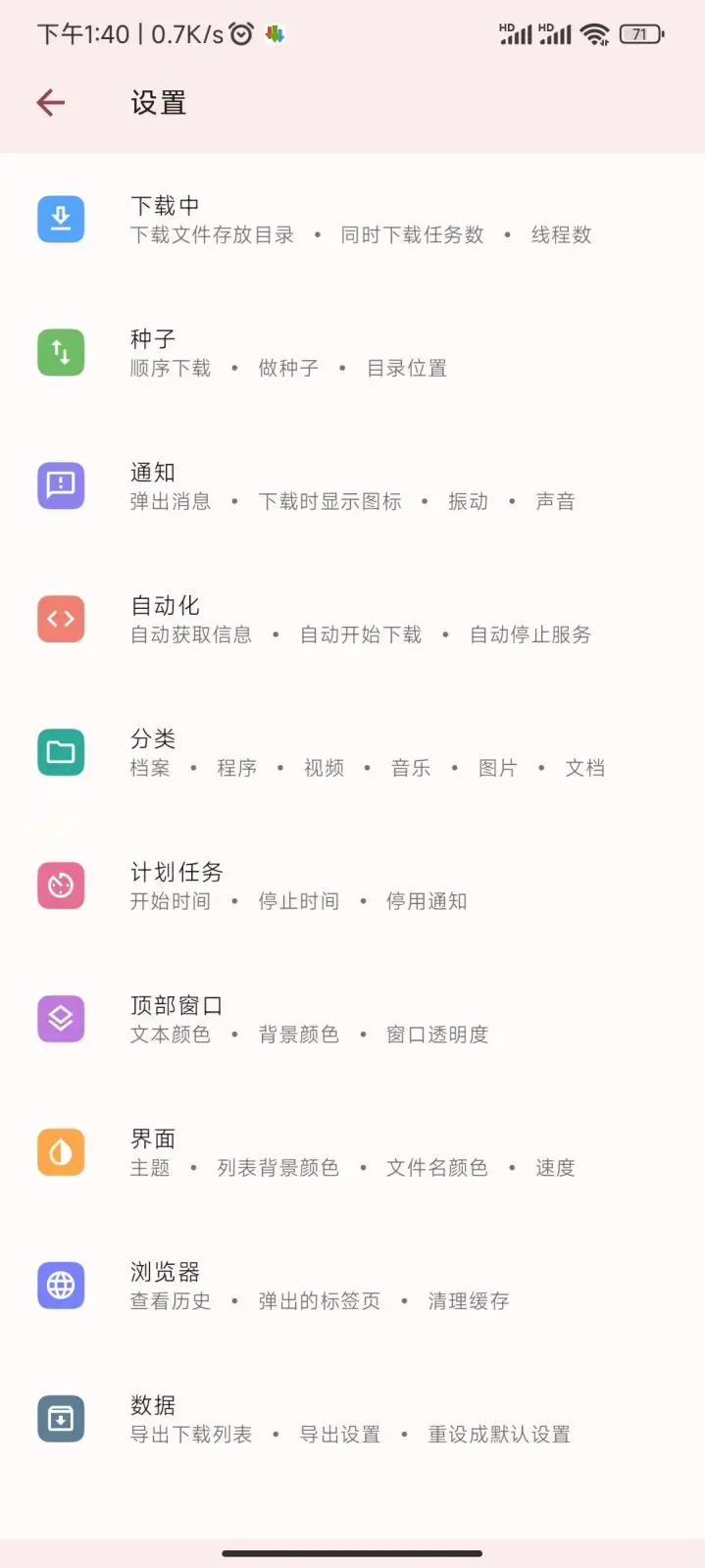Go back using the arrow icon
Screen dimensions: 705x1568
pos(51,102)
